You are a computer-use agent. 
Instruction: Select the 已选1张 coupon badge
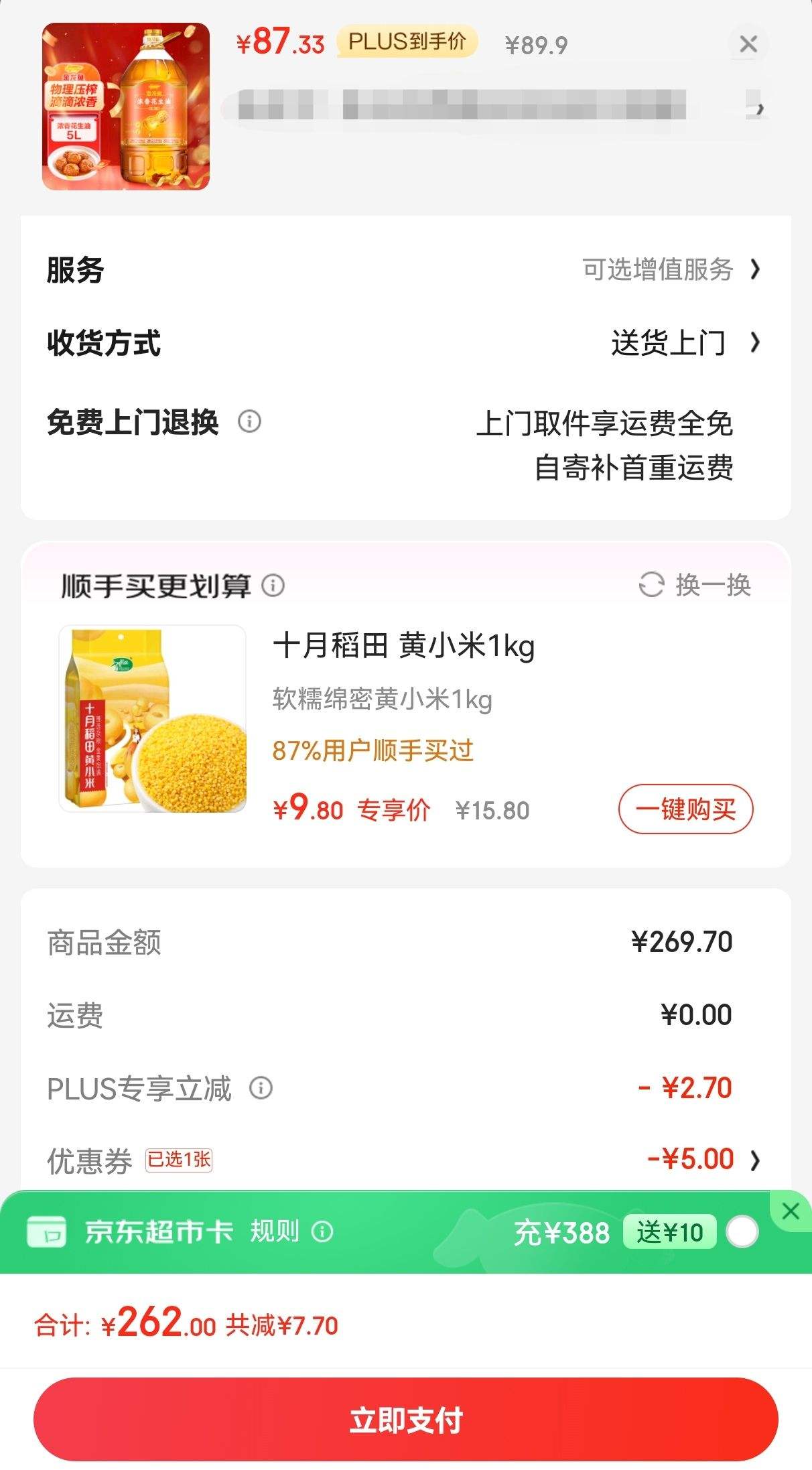tap(178, 1158)
